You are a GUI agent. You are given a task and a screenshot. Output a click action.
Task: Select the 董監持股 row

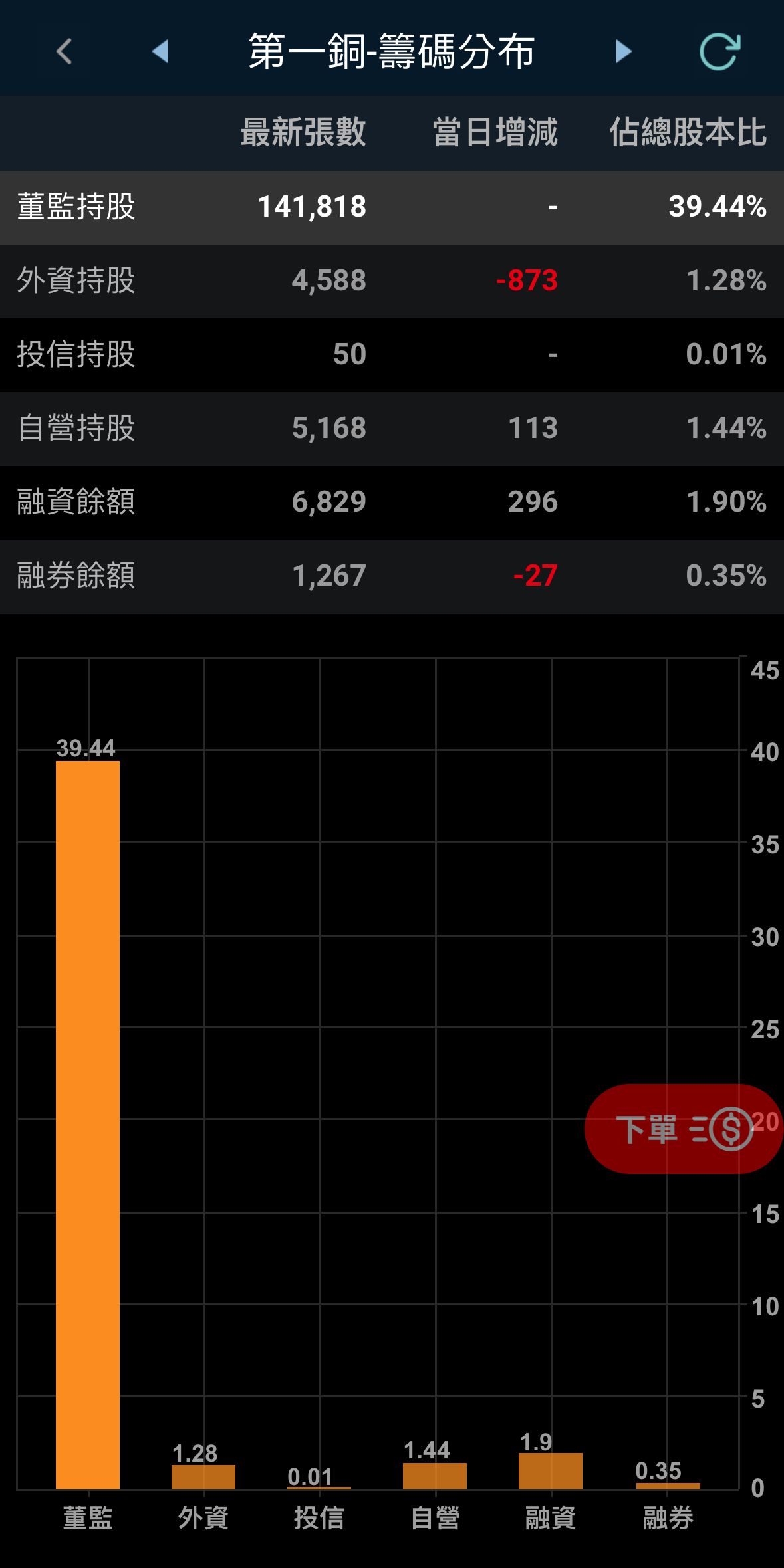tap(392, 207)
